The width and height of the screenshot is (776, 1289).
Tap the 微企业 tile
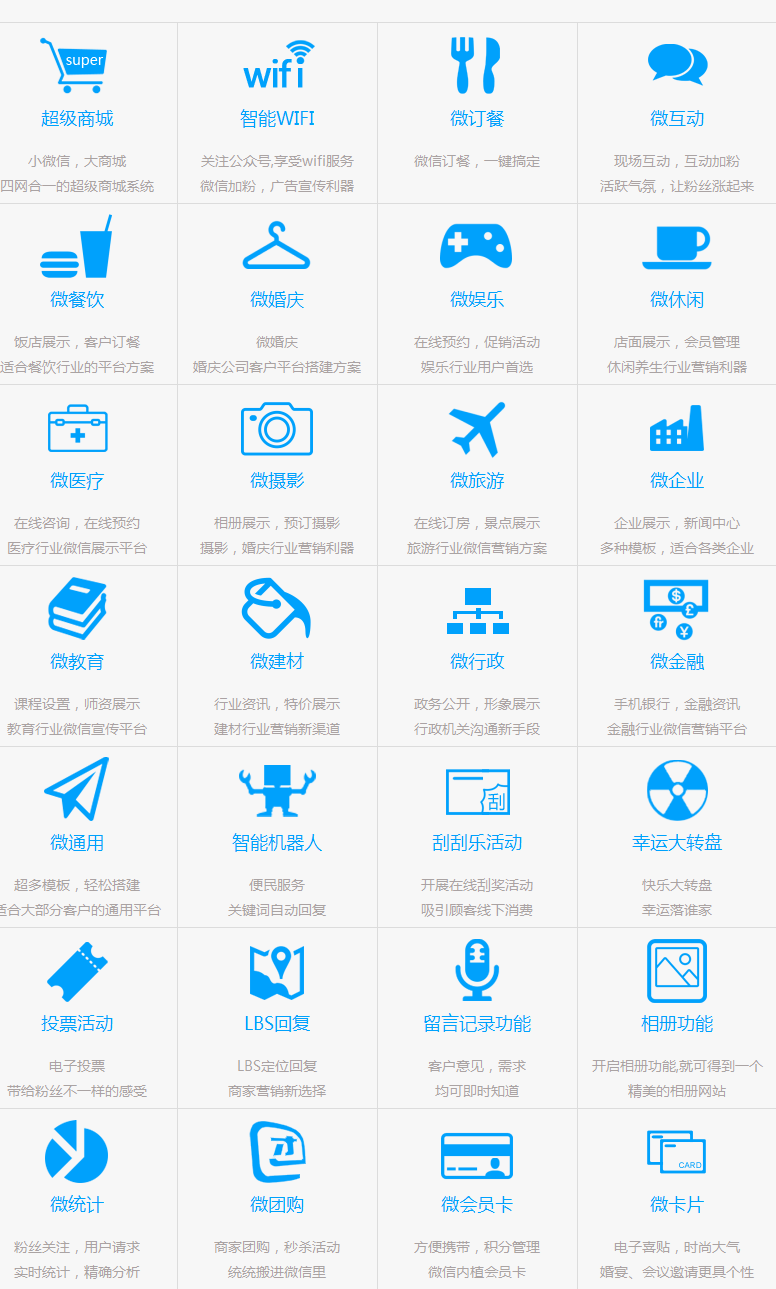pos(677,480)
